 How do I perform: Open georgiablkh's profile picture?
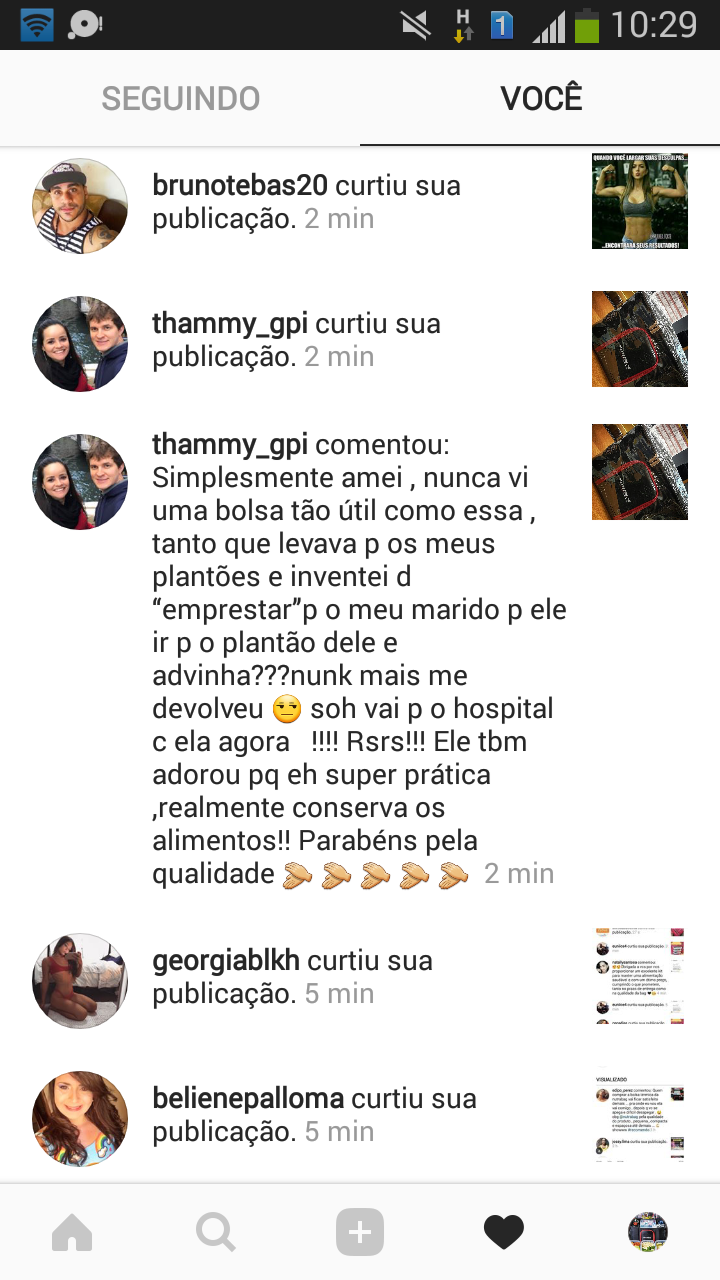coord(80,981)
